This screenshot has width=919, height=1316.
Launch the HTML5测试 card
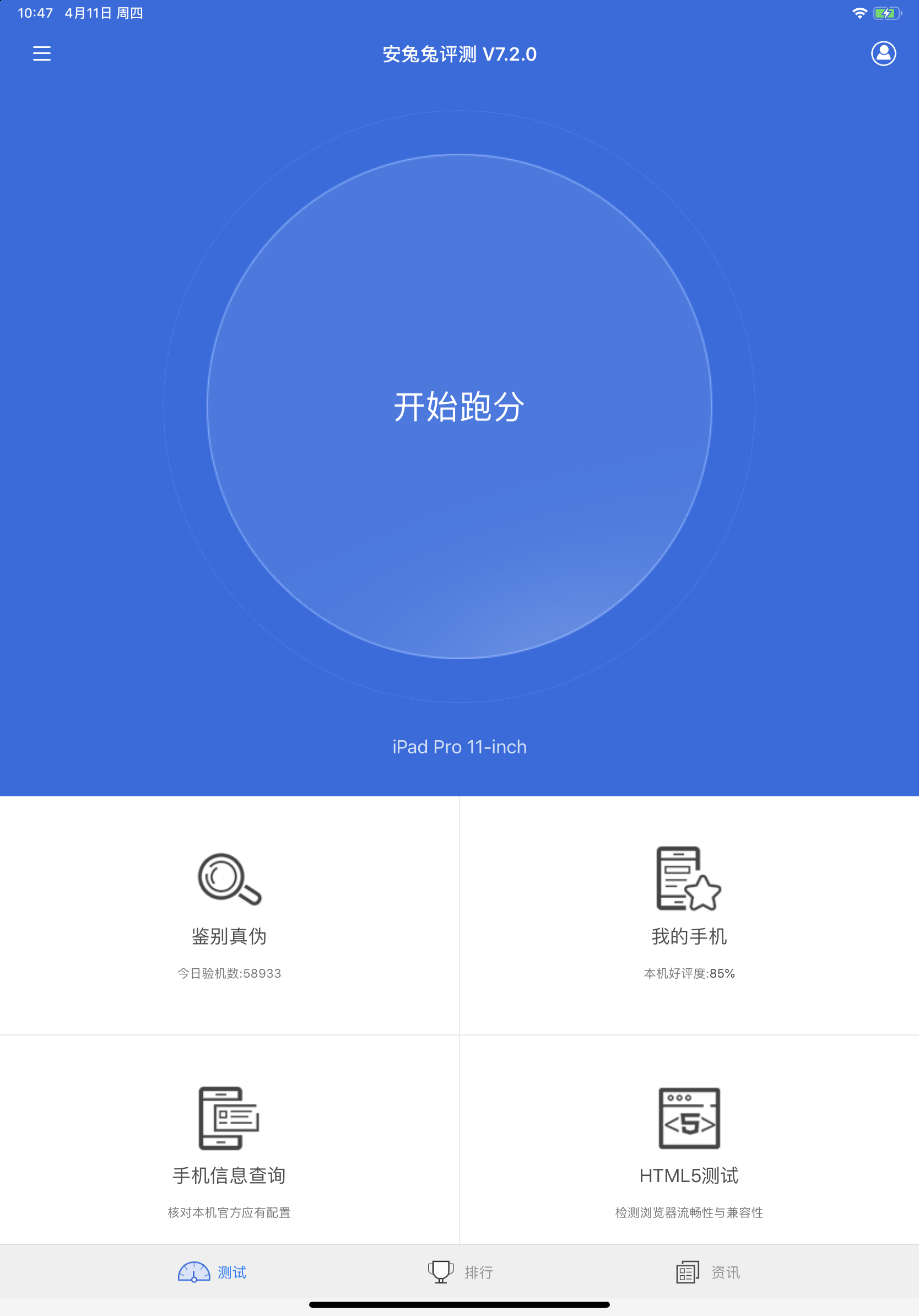pyautogui.click(x=689, y=1140)
